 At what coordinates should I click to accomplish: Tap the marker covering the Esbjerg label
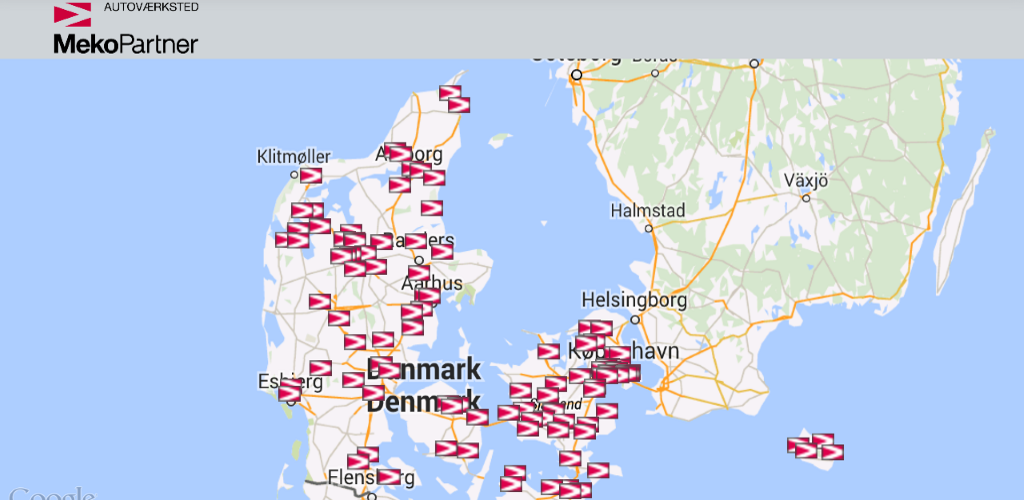[x=290, y=388]
